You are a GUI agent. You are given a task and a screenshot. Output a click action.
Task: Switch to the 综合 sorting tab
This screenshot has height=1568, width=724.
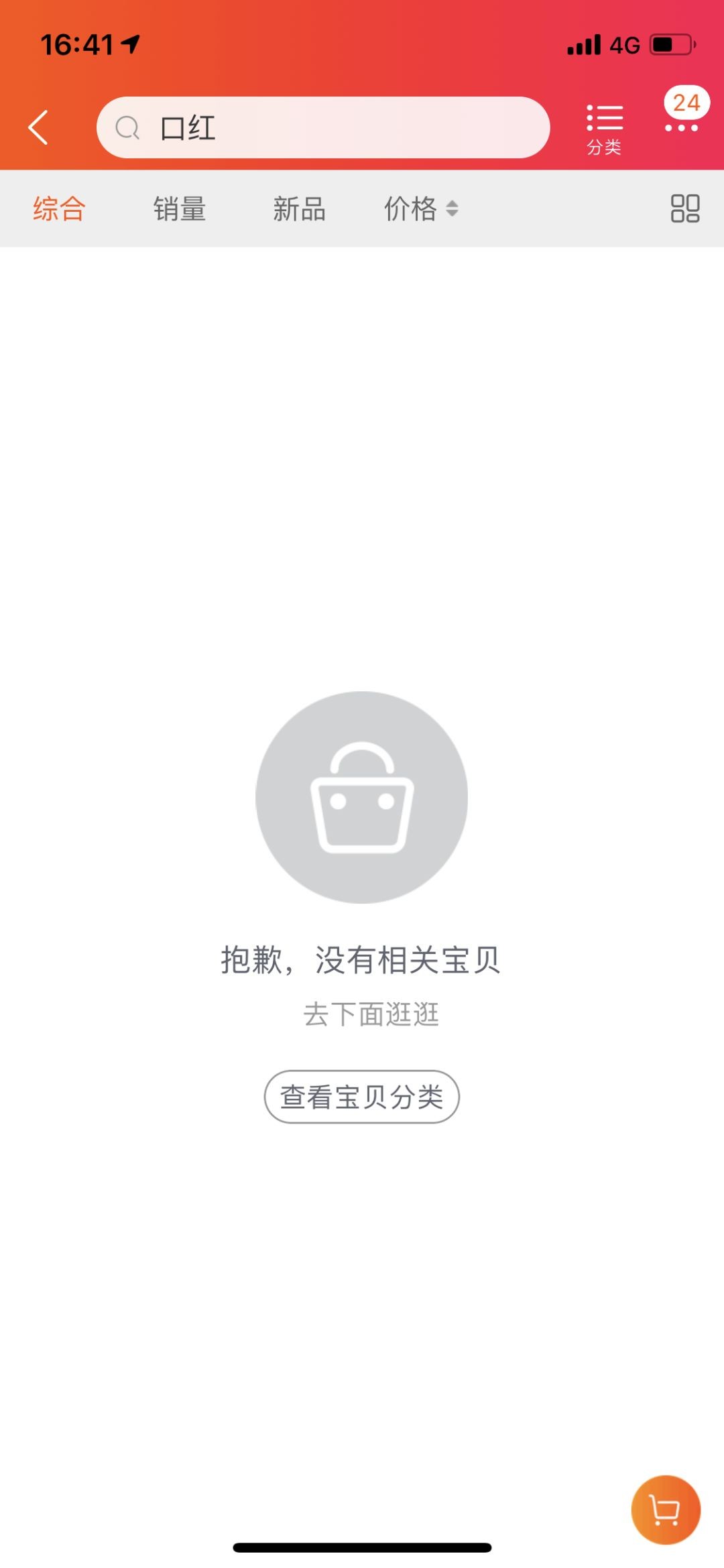point(59,208)
